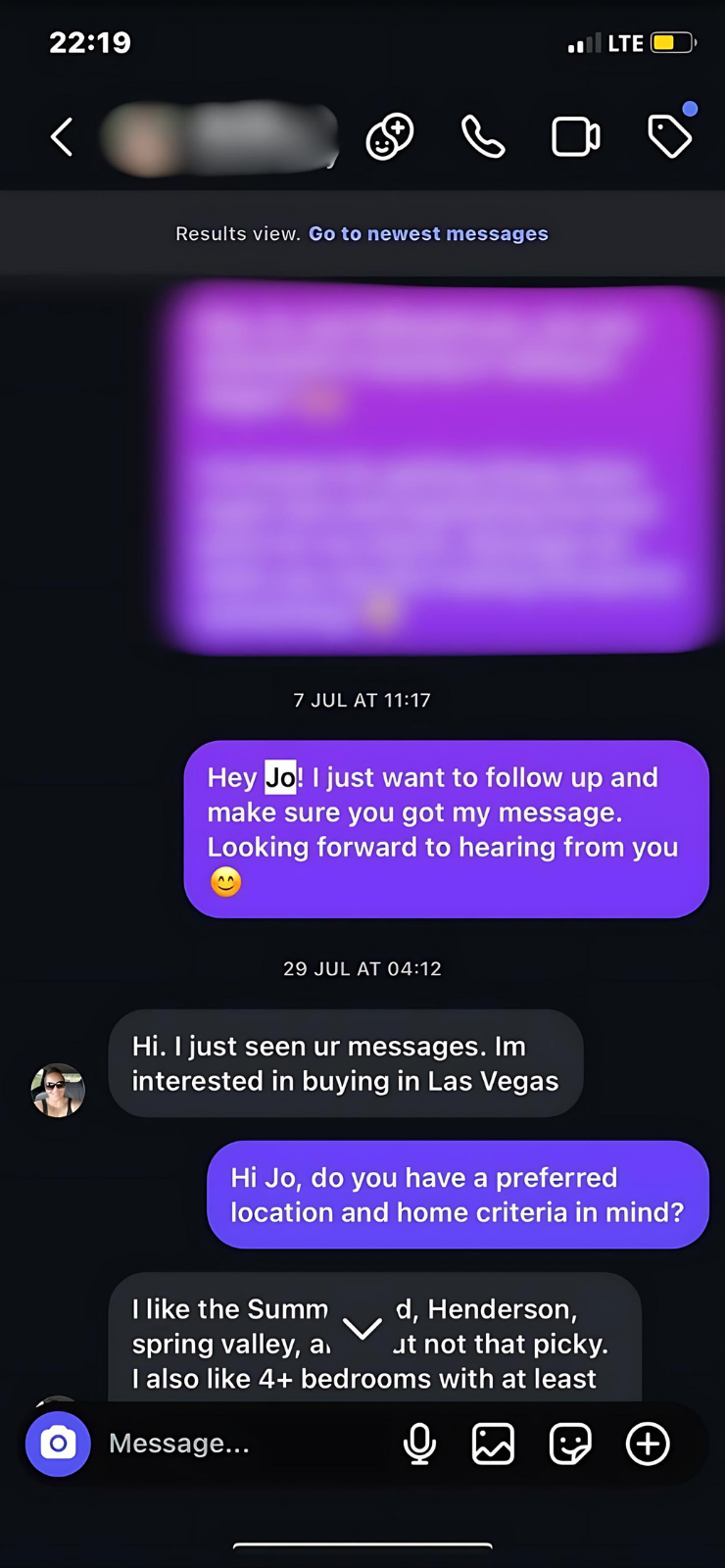
Task: Tap the smiling emoji in the follow-up message
Action: (x=225, y=882)
